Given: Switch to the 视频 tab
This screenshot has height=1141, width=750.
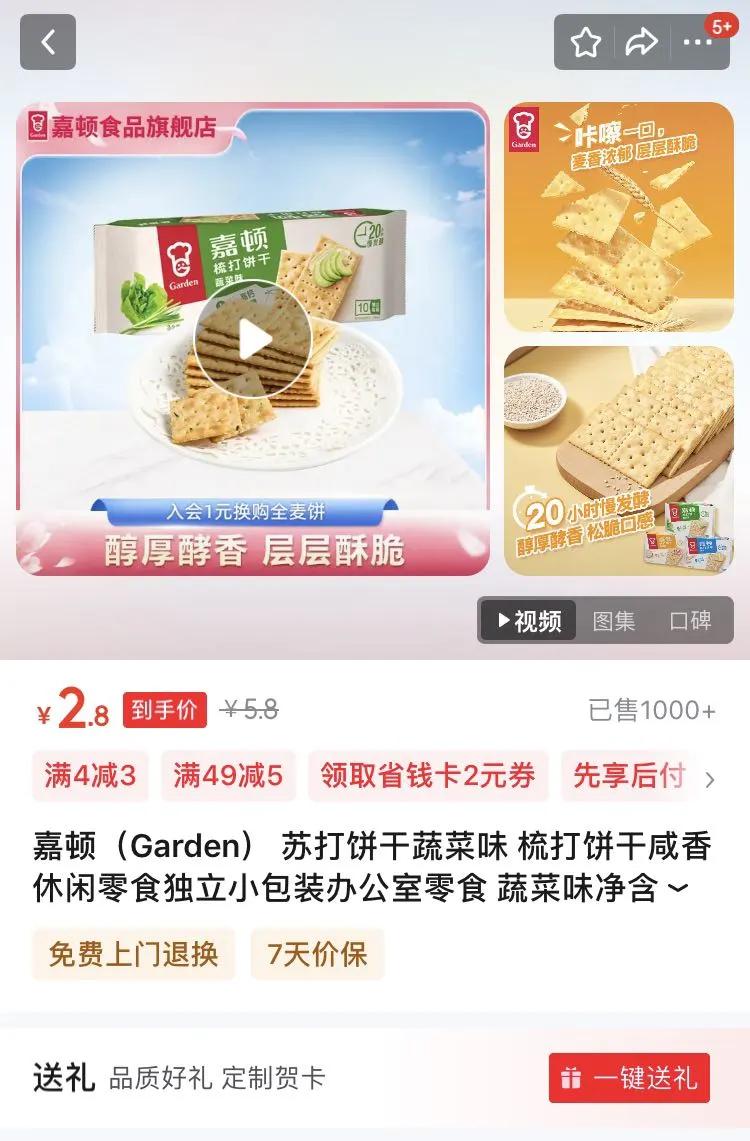Looking at the screenshot, I should point(528,621).
